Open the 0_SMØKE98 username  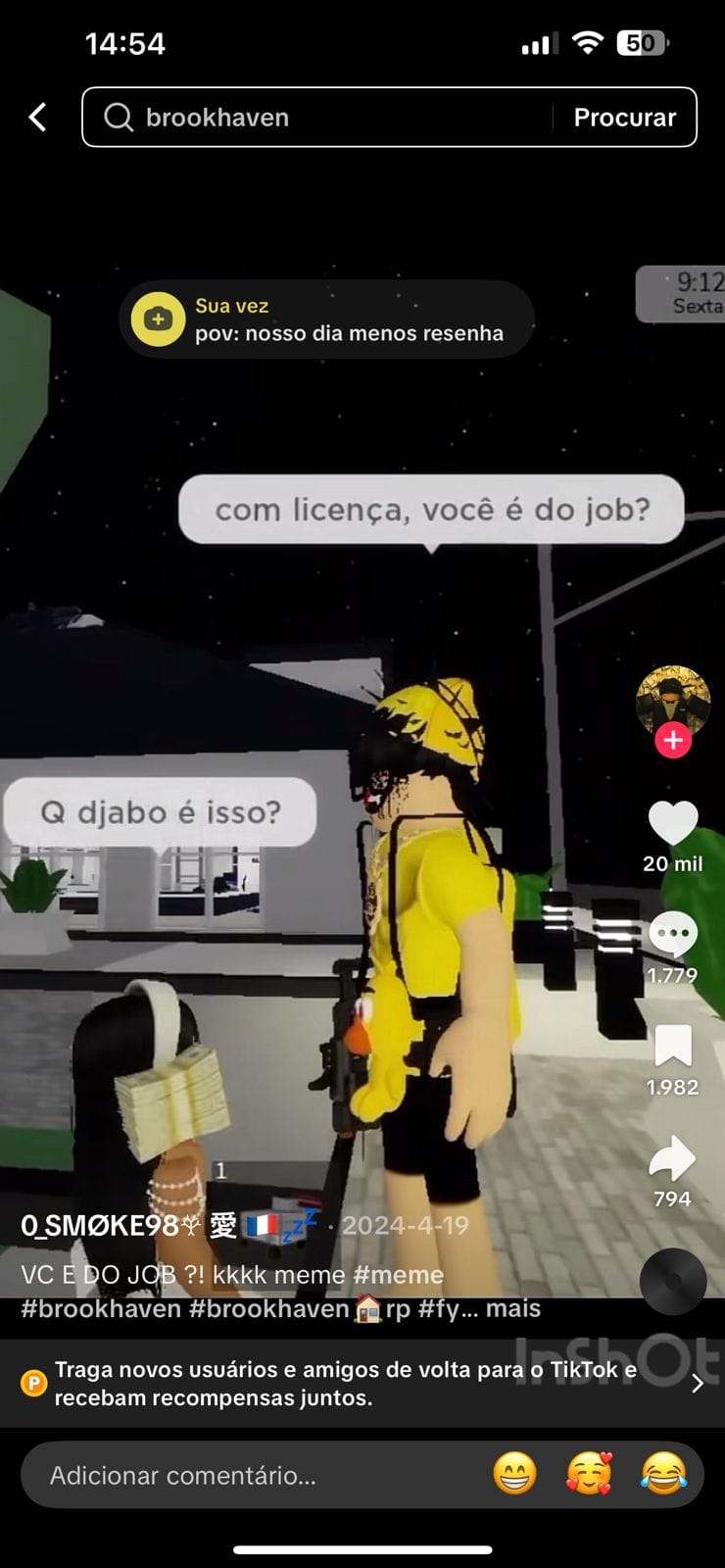tap(98, 1225)
